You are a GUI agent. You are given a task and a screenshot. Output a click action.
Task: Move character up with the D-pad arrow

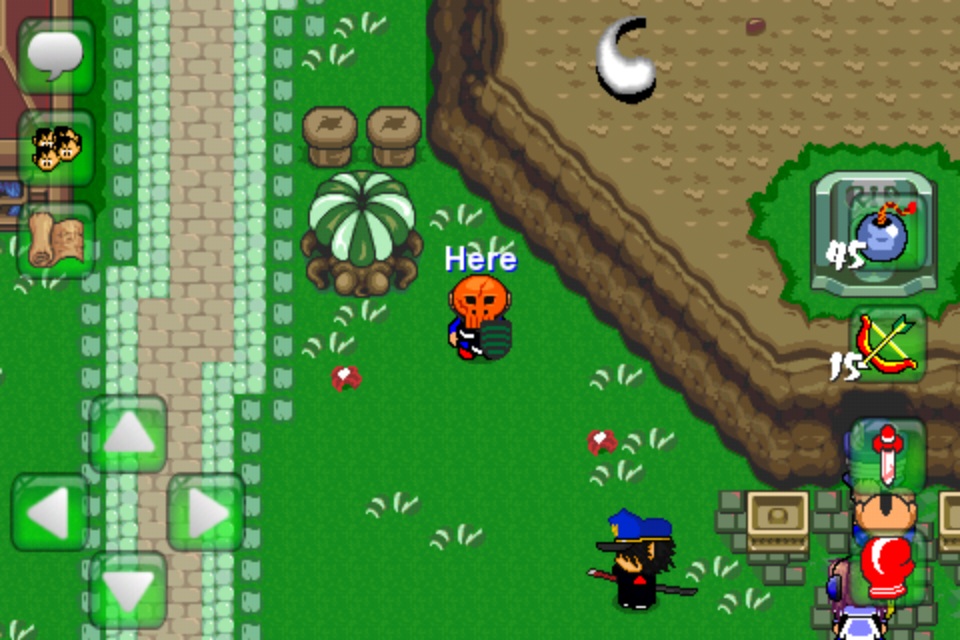[128, 434]
